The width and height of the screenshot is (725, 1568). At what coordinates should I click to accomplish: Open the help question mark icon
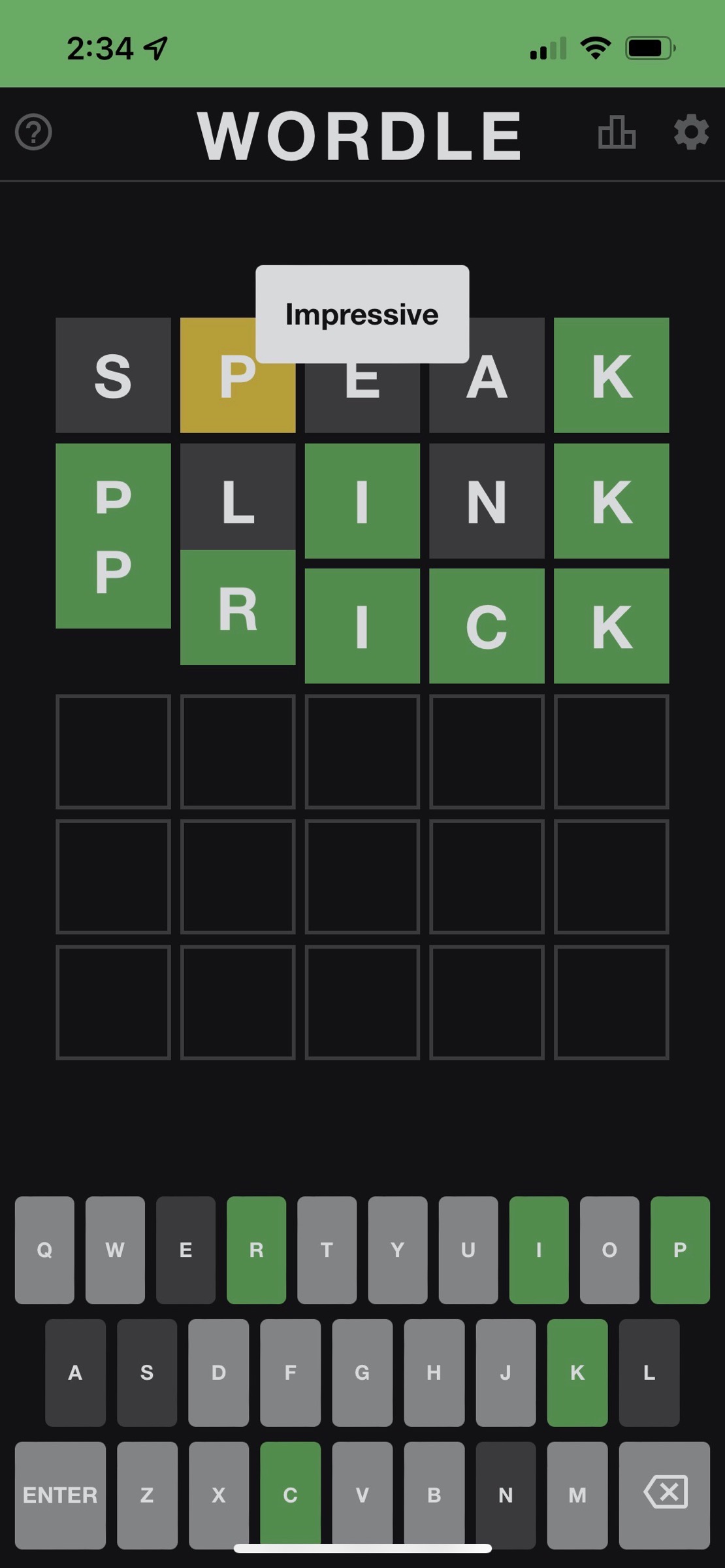(x=33, y=132)
